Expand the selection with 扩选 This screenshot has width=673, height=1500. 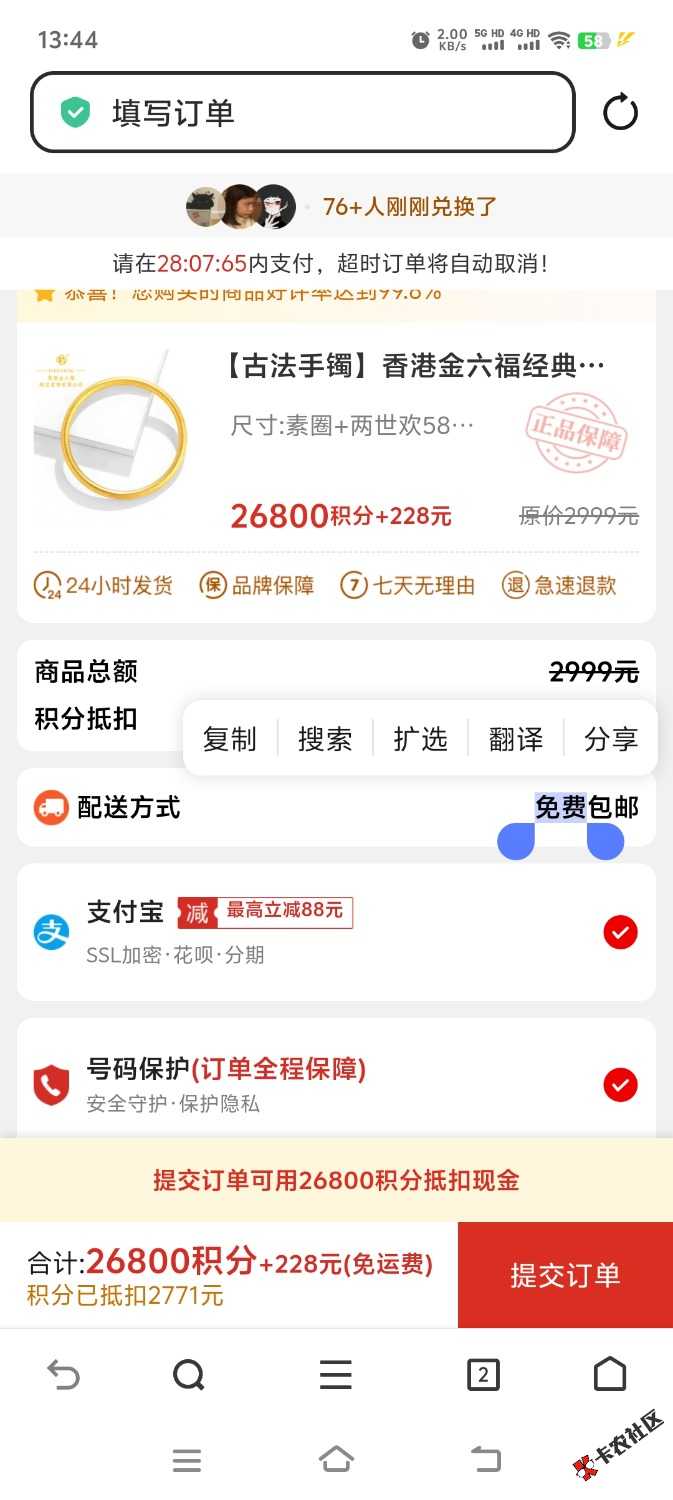click(x=420, y=739)
